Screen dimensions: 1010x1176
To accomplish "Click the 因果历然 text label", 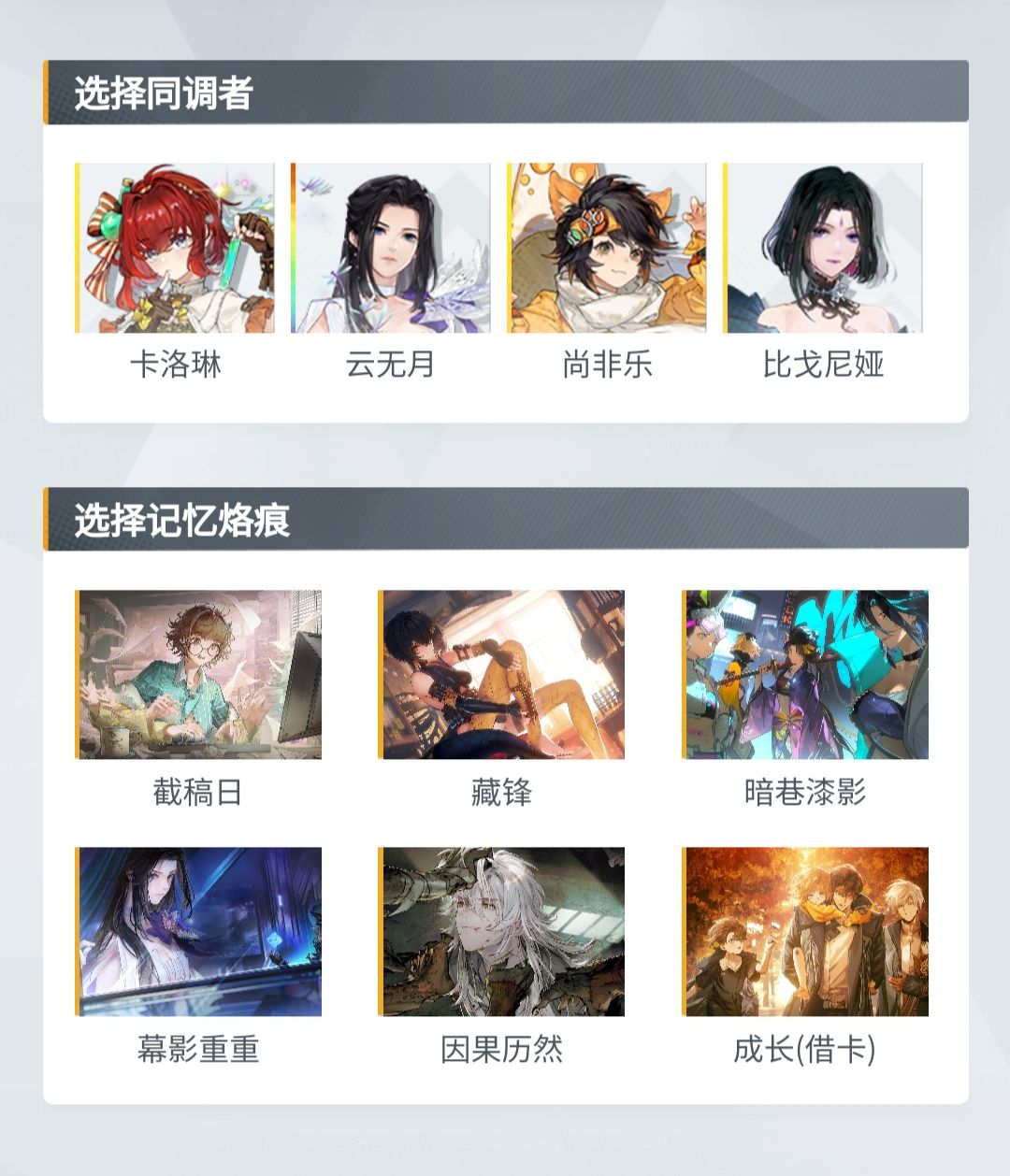I will [501, 1052].
